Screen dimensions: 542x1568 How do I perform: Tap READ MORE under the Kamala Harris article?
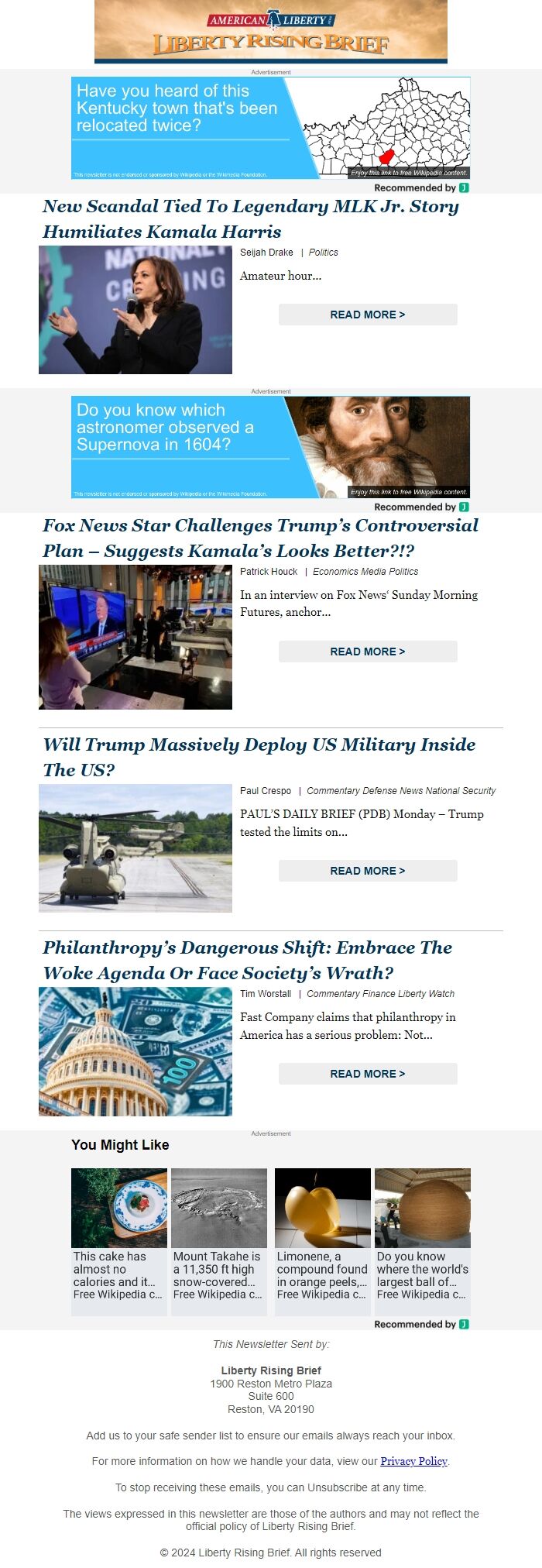368,315
